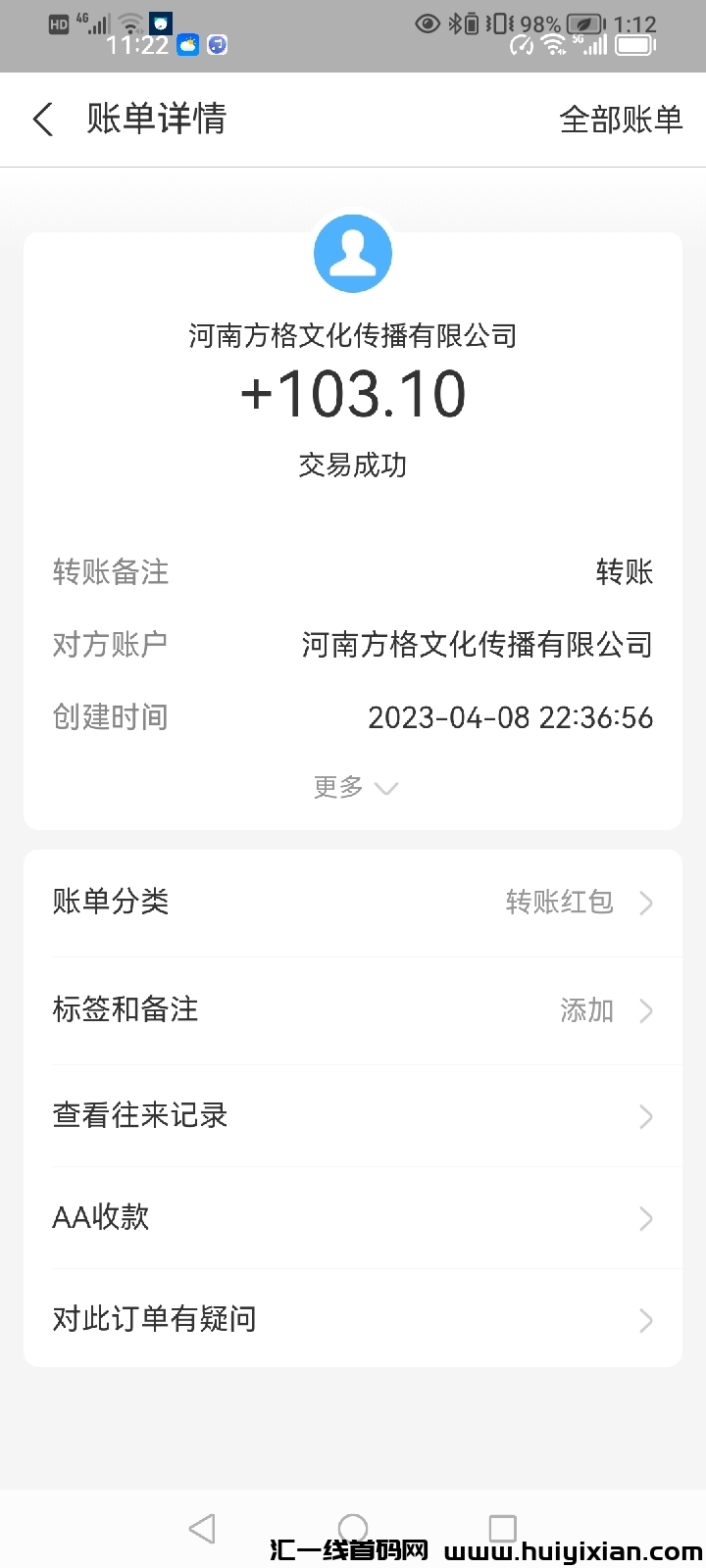Tap the system back triangle
Screen dimensions: 706x1568
(202, 1528)
